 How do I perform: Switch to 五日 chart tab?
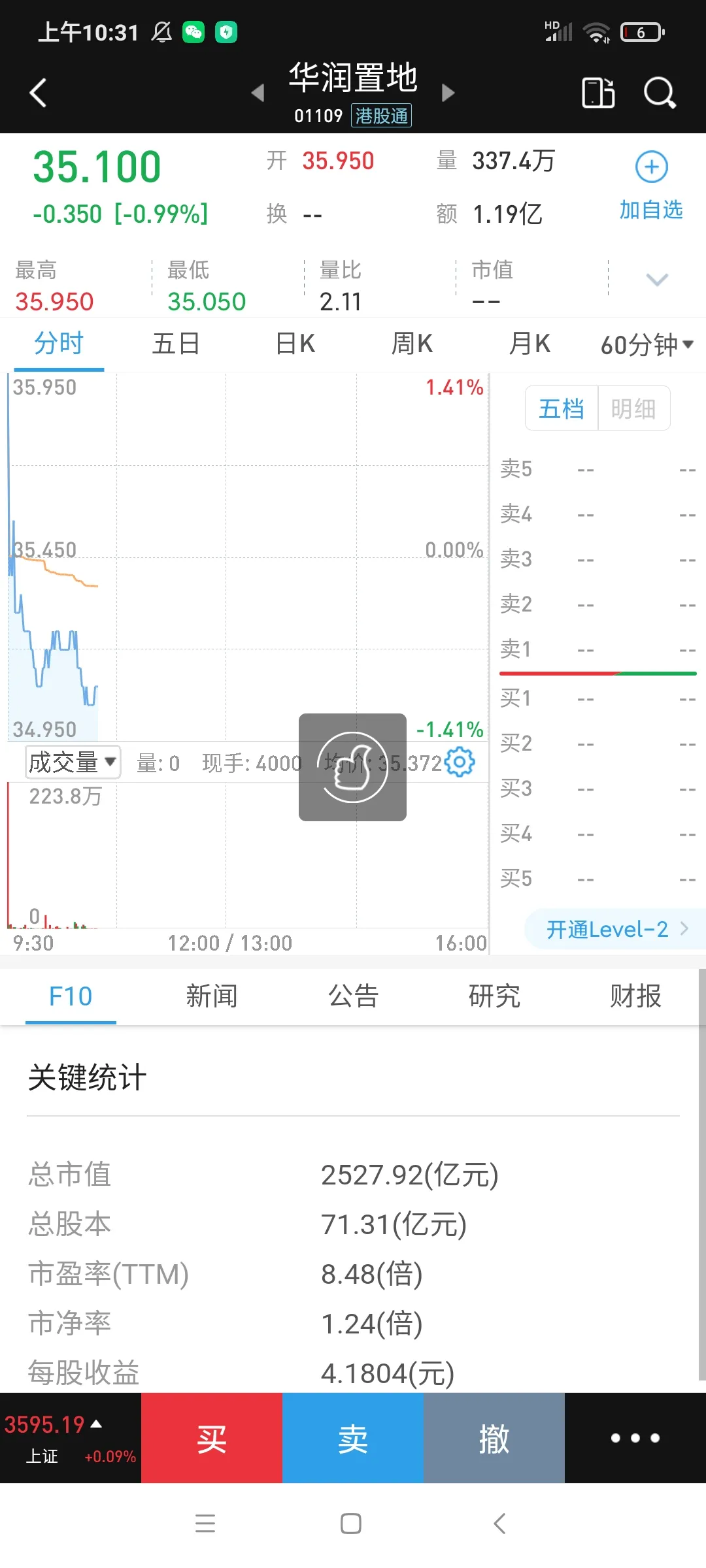[x=176, y=344]
